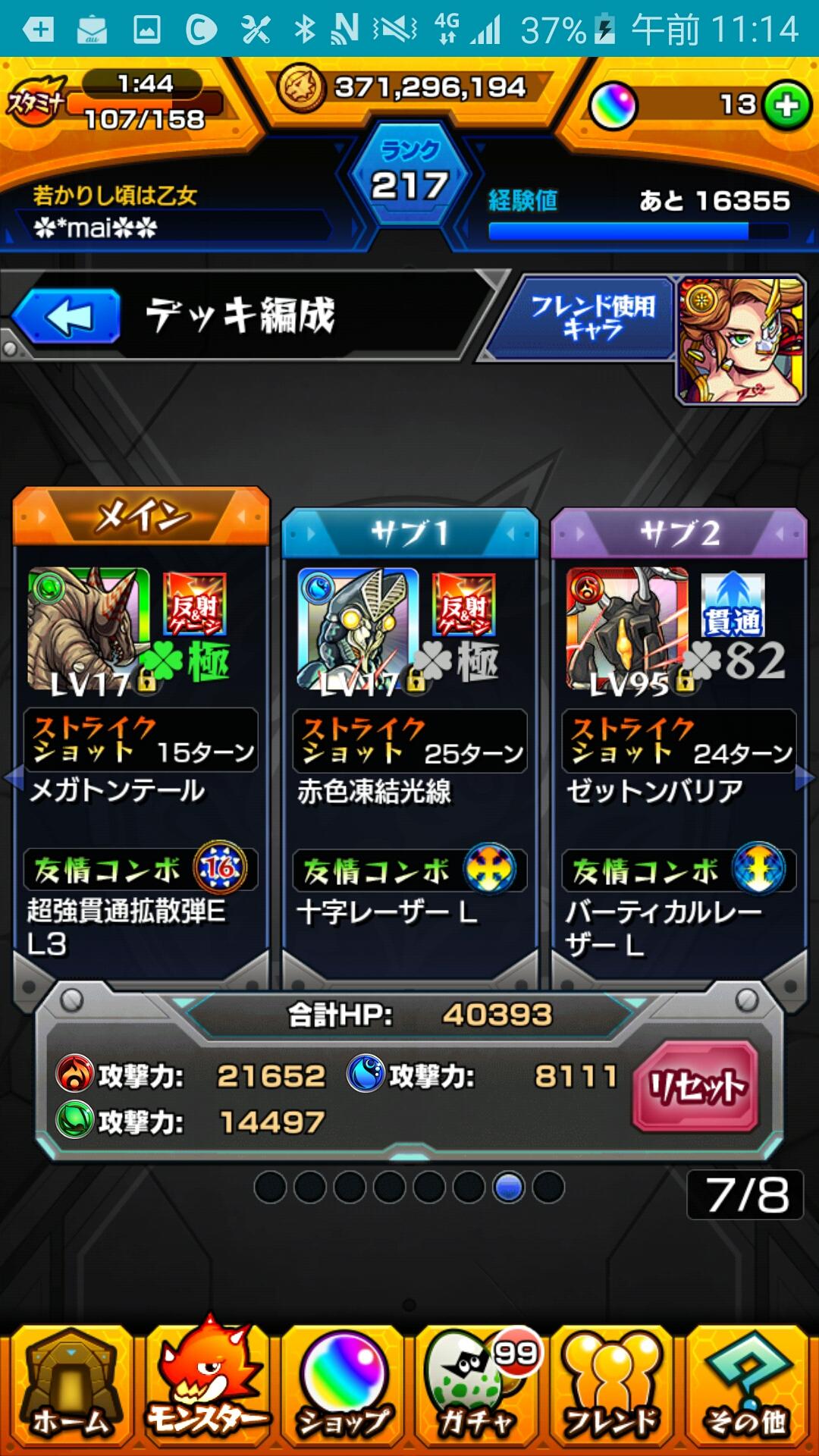The width and height of the screenshot is (819, 1456).
Task: Open the ショップ shop tab
Action: [x=343, y=1386]
